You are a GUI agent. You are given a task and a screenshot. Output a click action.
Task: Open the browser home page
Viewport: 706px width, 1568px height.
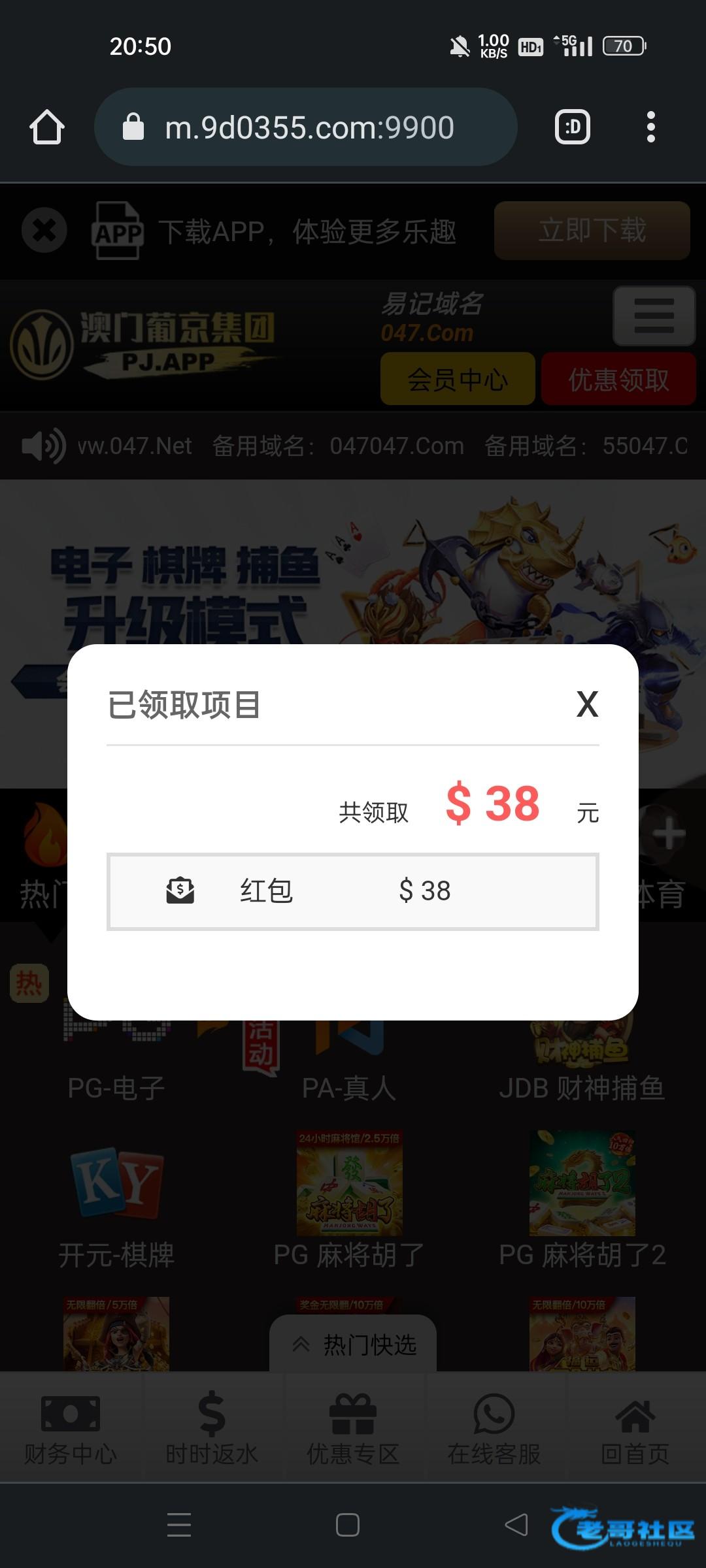tap(47, 127)
